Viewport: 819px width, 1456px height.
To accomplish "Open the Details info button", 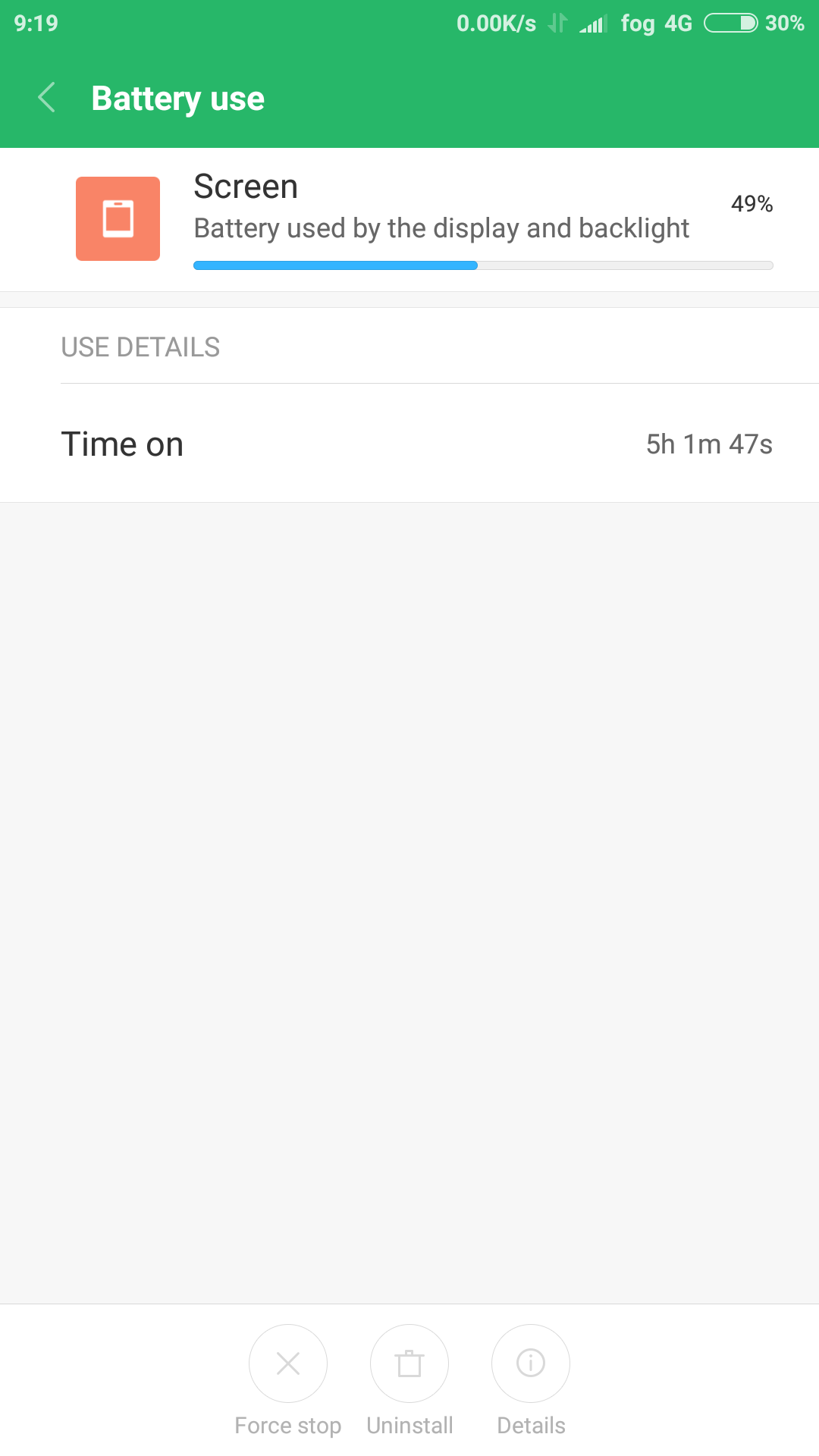I will [x=531, y=1363].
